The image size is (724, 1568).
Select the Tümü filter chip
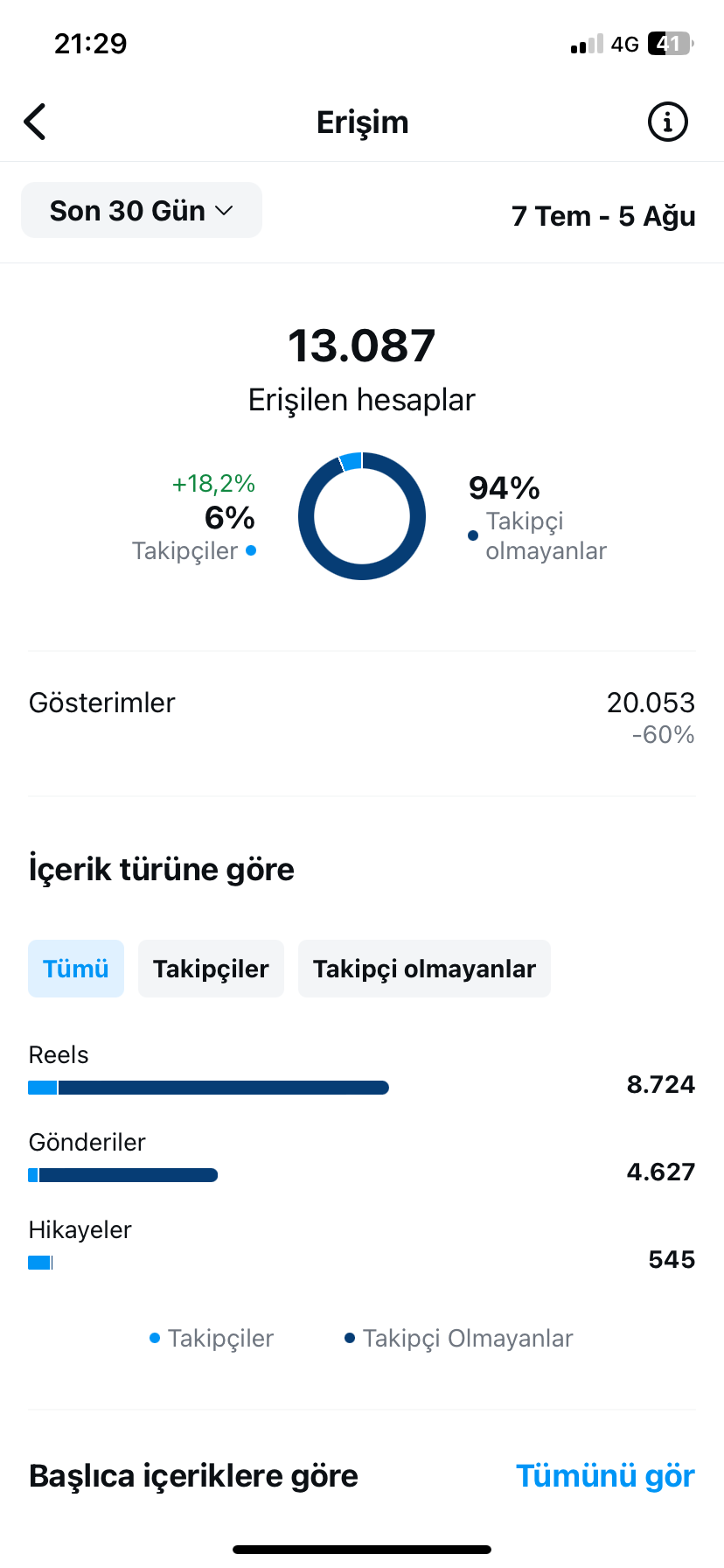tap(76, 969)
